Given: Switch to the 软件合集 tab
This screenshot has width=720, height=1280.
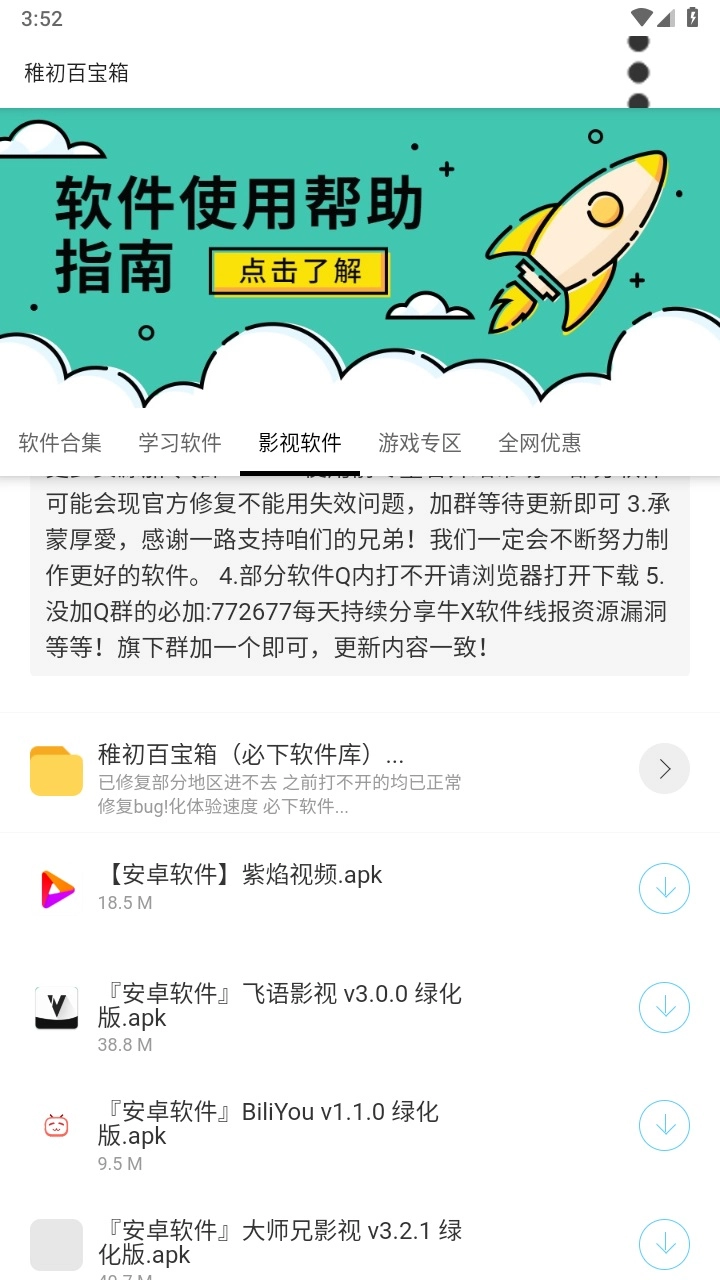Looking at the screenshot, I should click(x=60, y=442).
